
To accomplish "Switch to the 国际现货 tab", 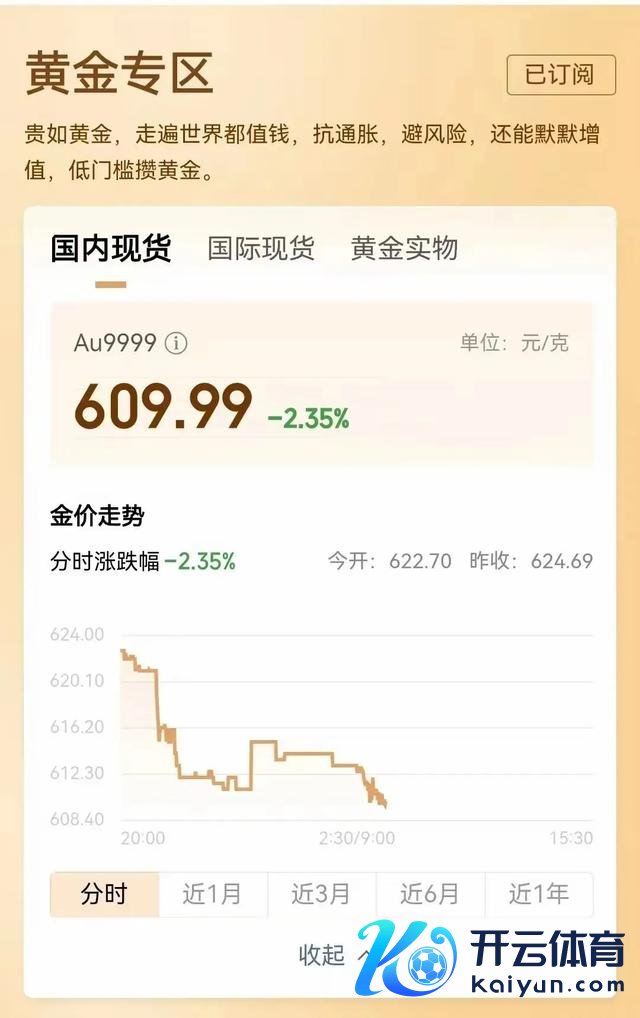I will click(x=261, y=248).
